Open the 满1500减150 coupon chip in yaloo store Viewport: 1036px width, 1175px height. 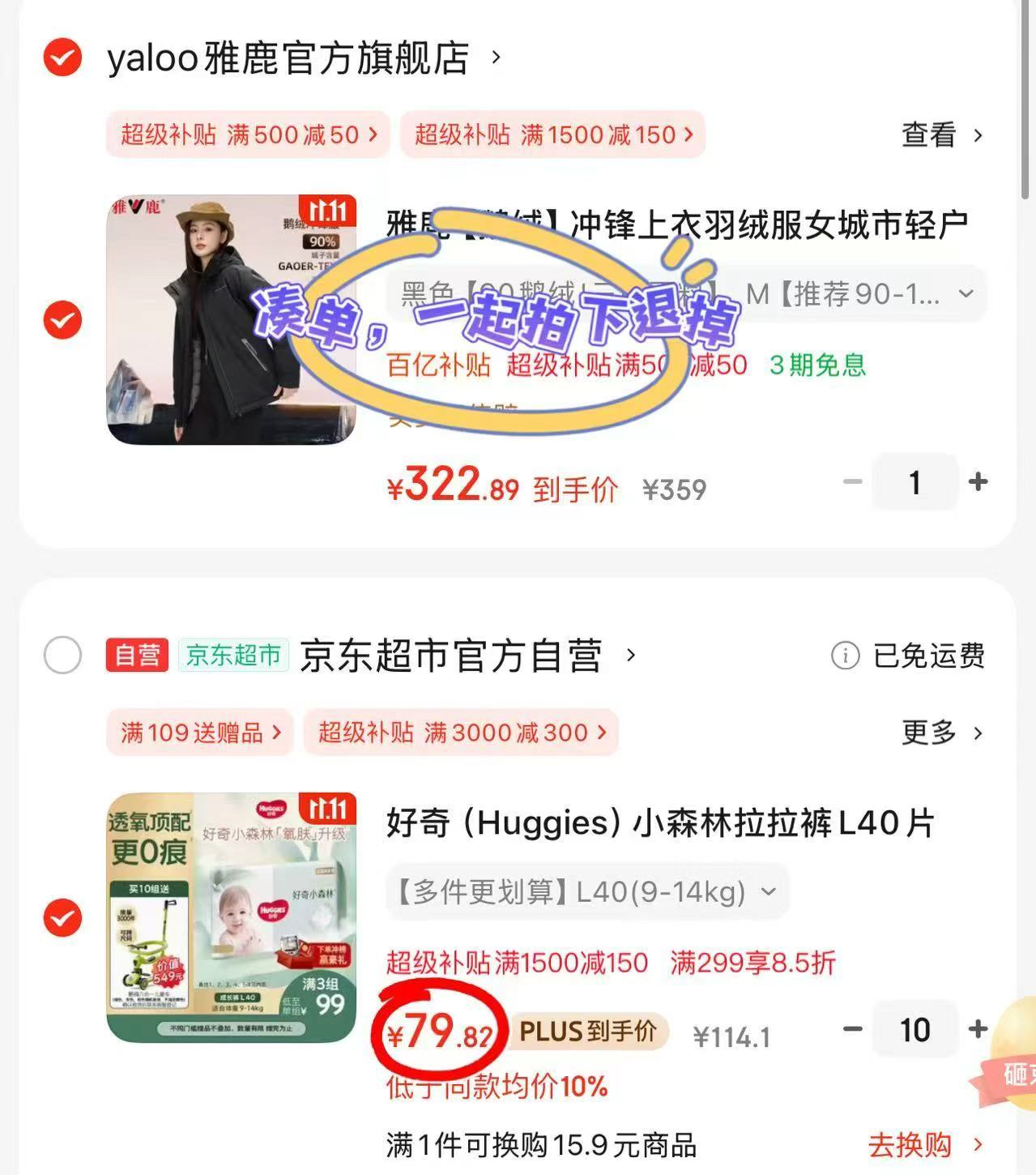pos(552,135)
